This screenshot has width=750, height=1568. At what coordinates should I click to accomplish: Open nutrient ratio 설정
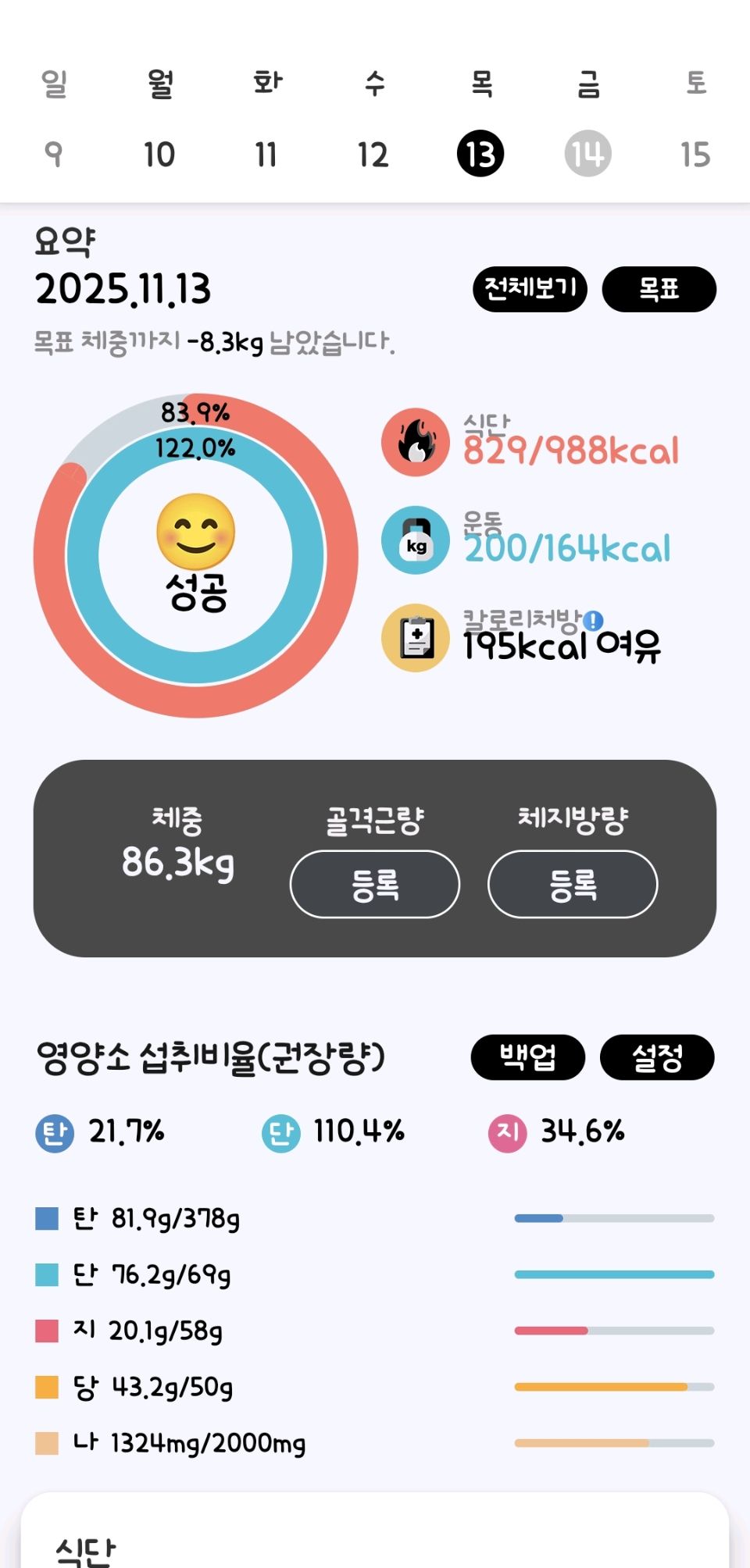[657, 1057]
